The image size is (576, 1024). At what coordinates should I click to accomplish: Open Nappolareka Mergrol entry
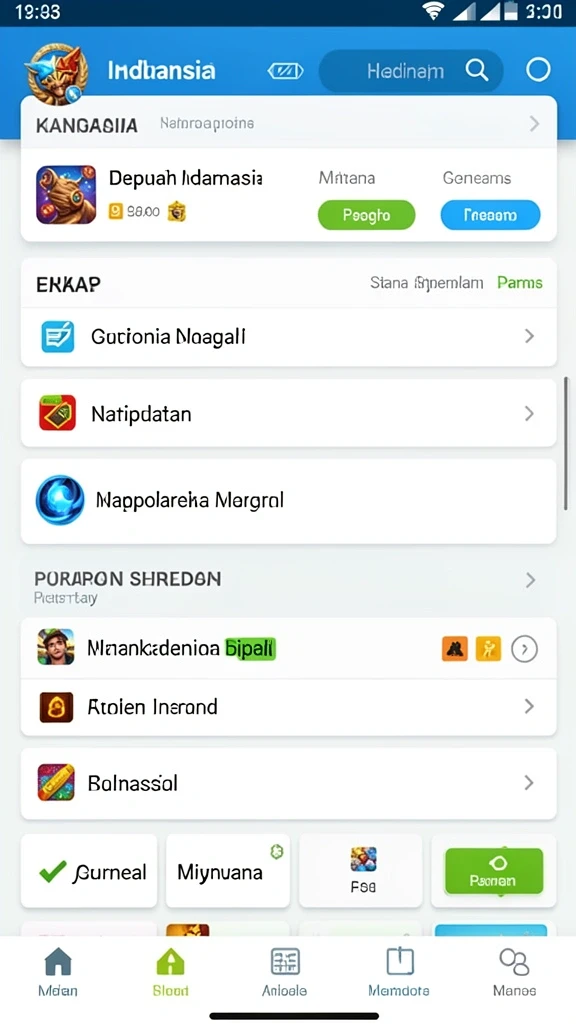(289, 501)
